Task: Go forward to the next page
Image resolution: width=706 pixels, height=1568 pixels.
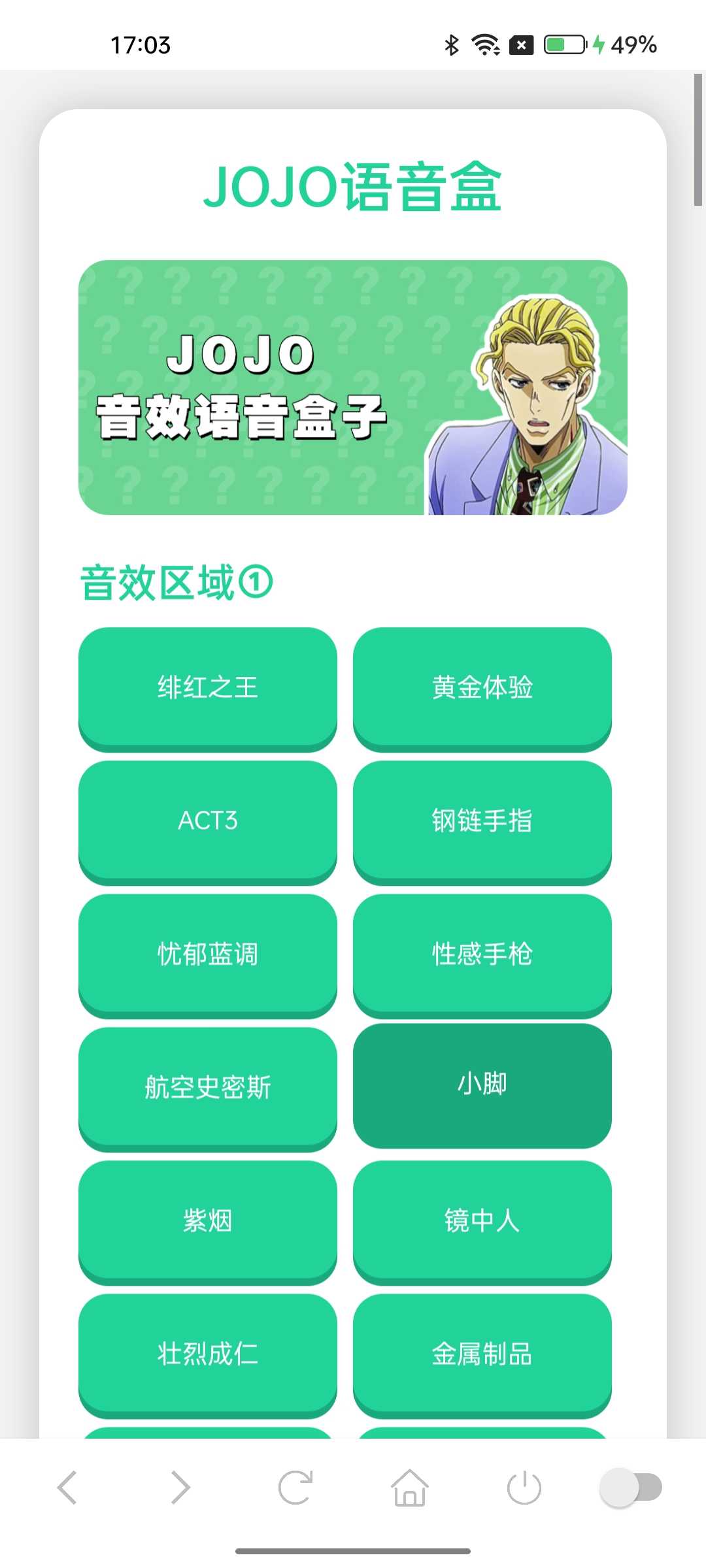Action: click(x=180, y=1488)
